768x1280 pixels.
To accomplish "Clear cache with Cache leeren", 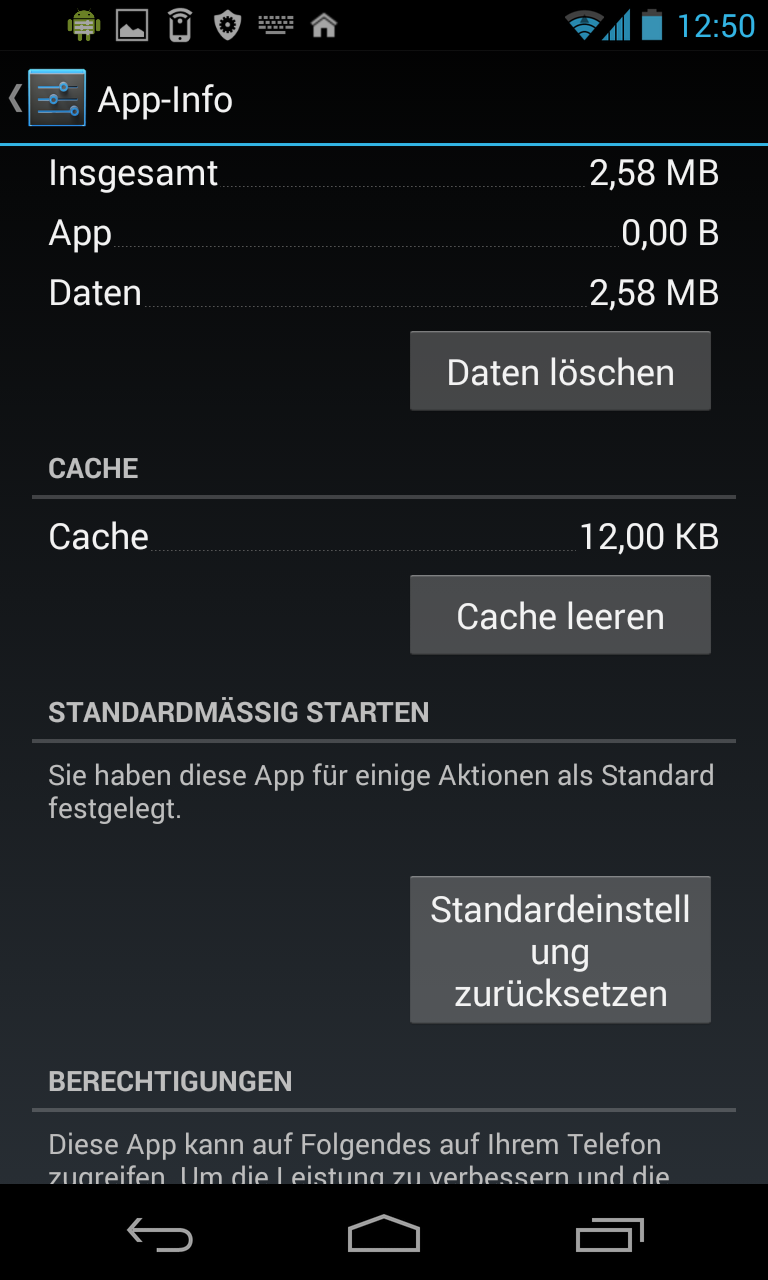I will (x=560, y=615).
